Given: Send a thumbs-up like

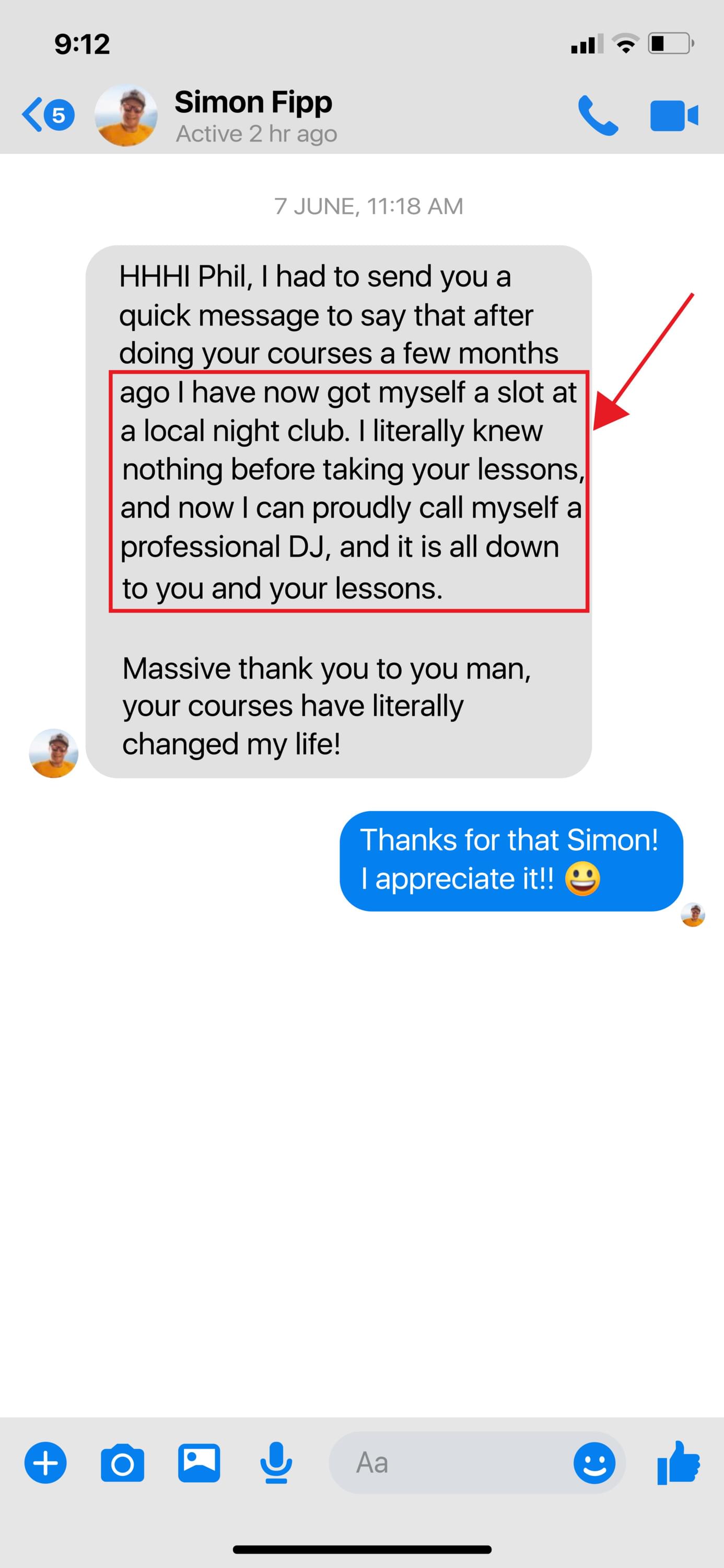Looking at the screenshot, I should tap(678, 1462).
